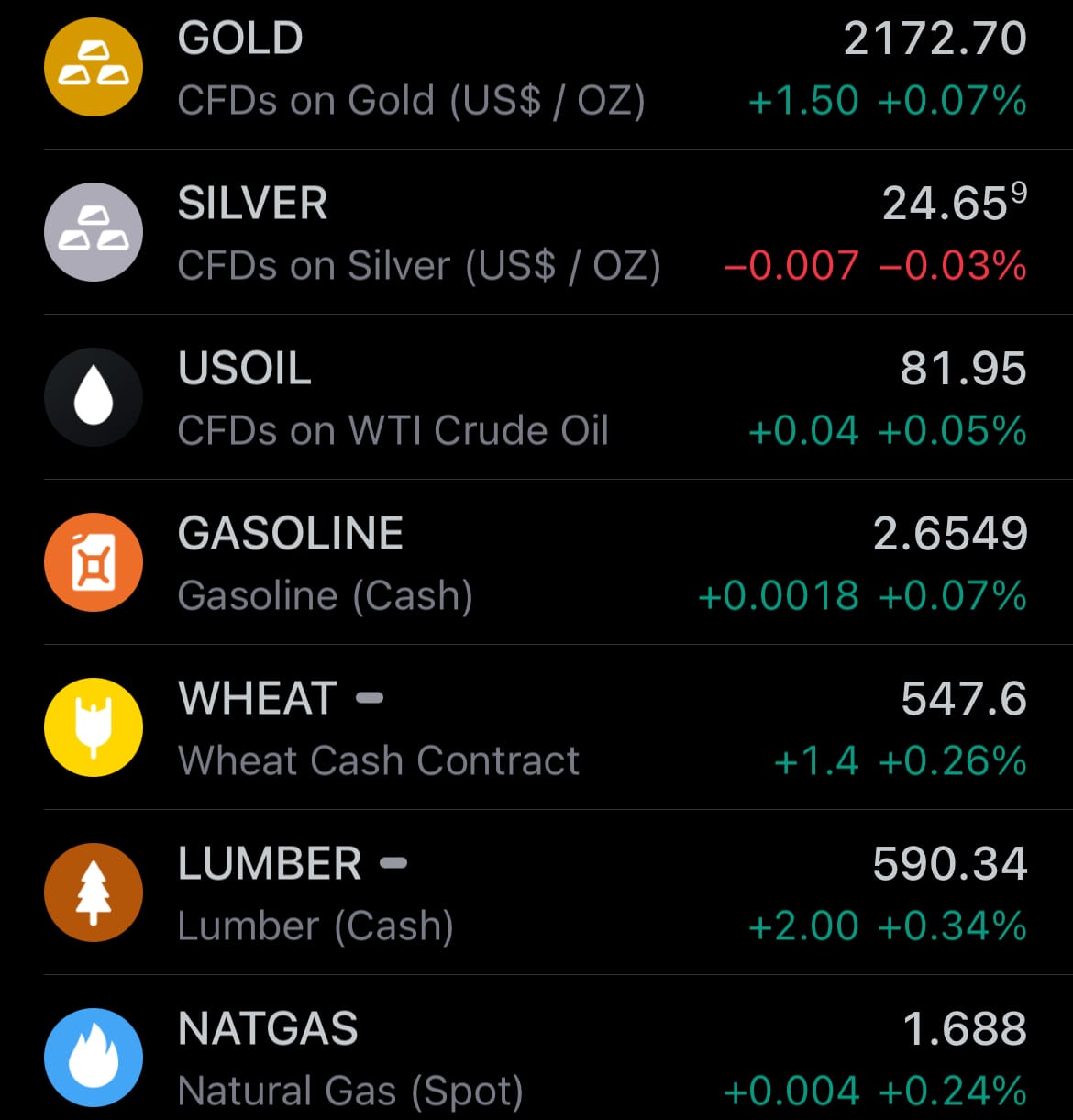Select the SILVER CFD row
Viewport: 1073px width, 1120px height.
pyautogui.click(x=536, y=234)
